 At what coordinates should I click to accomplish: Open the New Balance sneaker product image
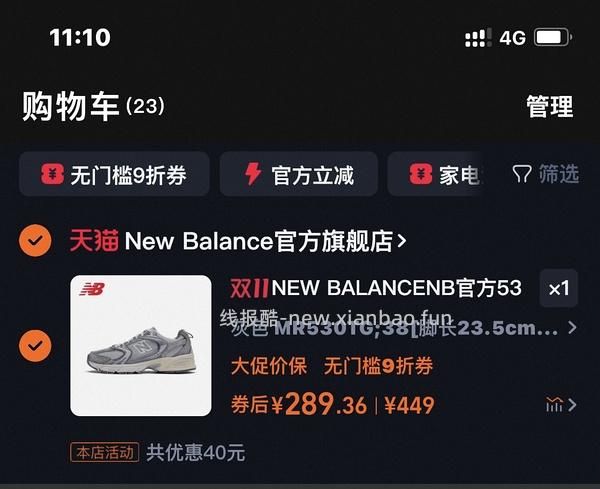(x=140, y=345)
